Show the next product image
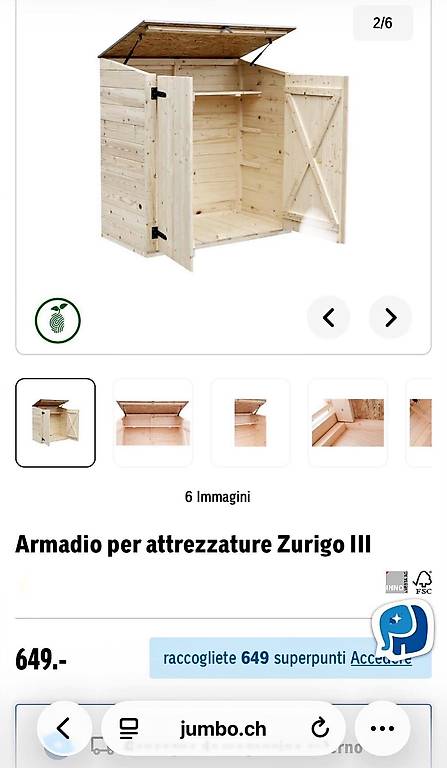The width and height of the screenshot is (447, 768). pyautogui.click(x=390, y=317)
